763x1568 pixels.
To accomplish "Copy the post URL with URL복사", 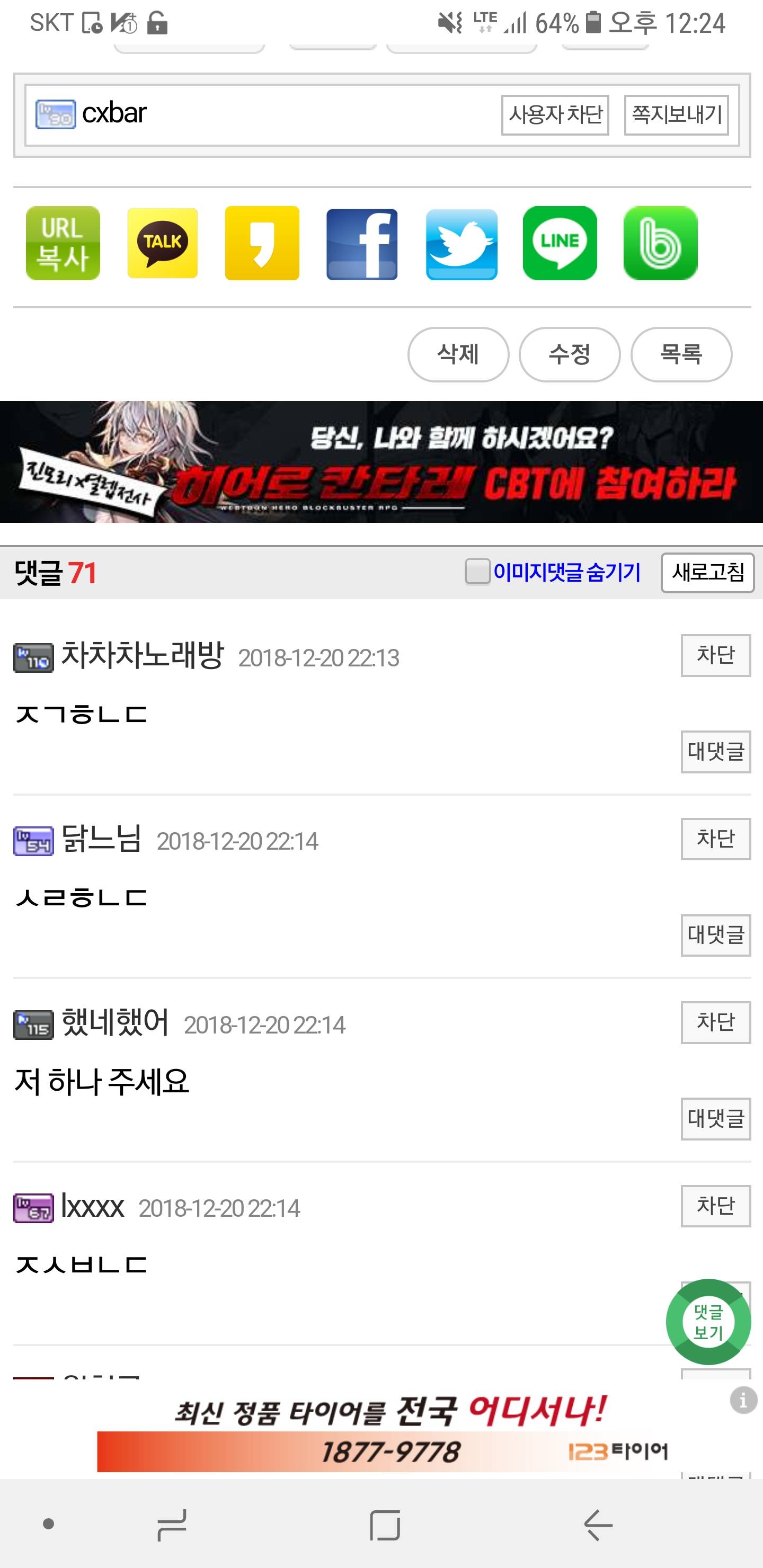I will pos(63,244).
